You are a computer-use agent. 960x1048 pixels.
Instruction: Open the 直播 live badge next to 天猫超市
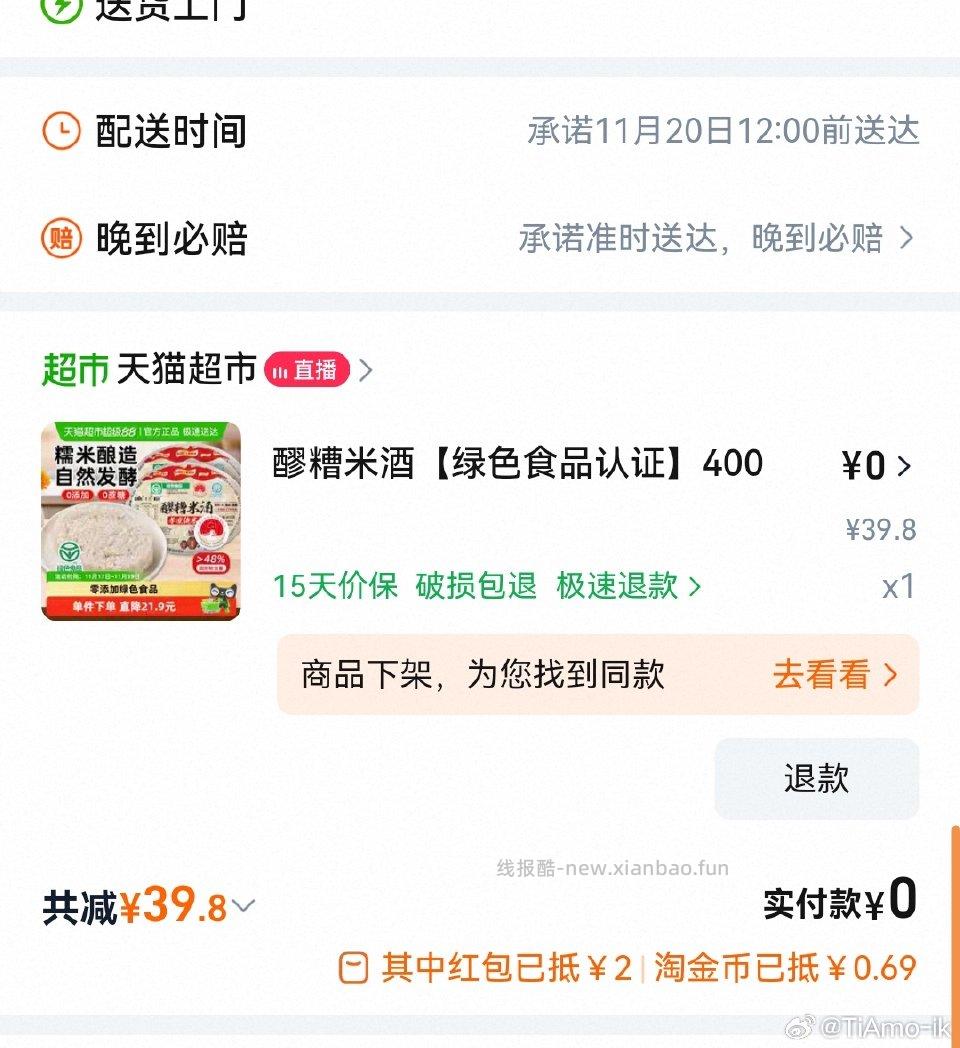[x=308, y=370]
